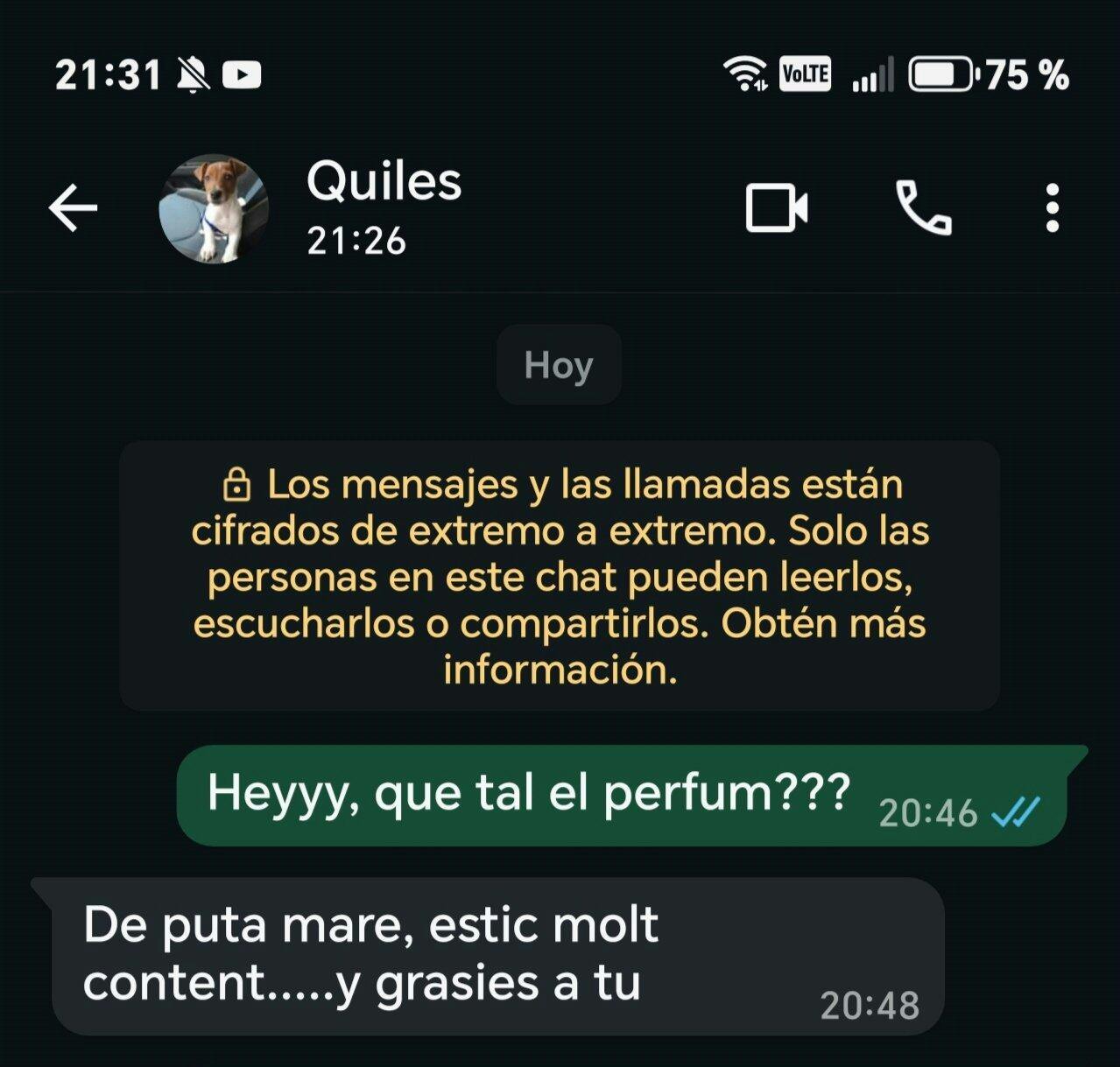The width and height of the screenshot is (1120, 1067).
Task: Start a video call with Quiles
Action: (776, 208)
